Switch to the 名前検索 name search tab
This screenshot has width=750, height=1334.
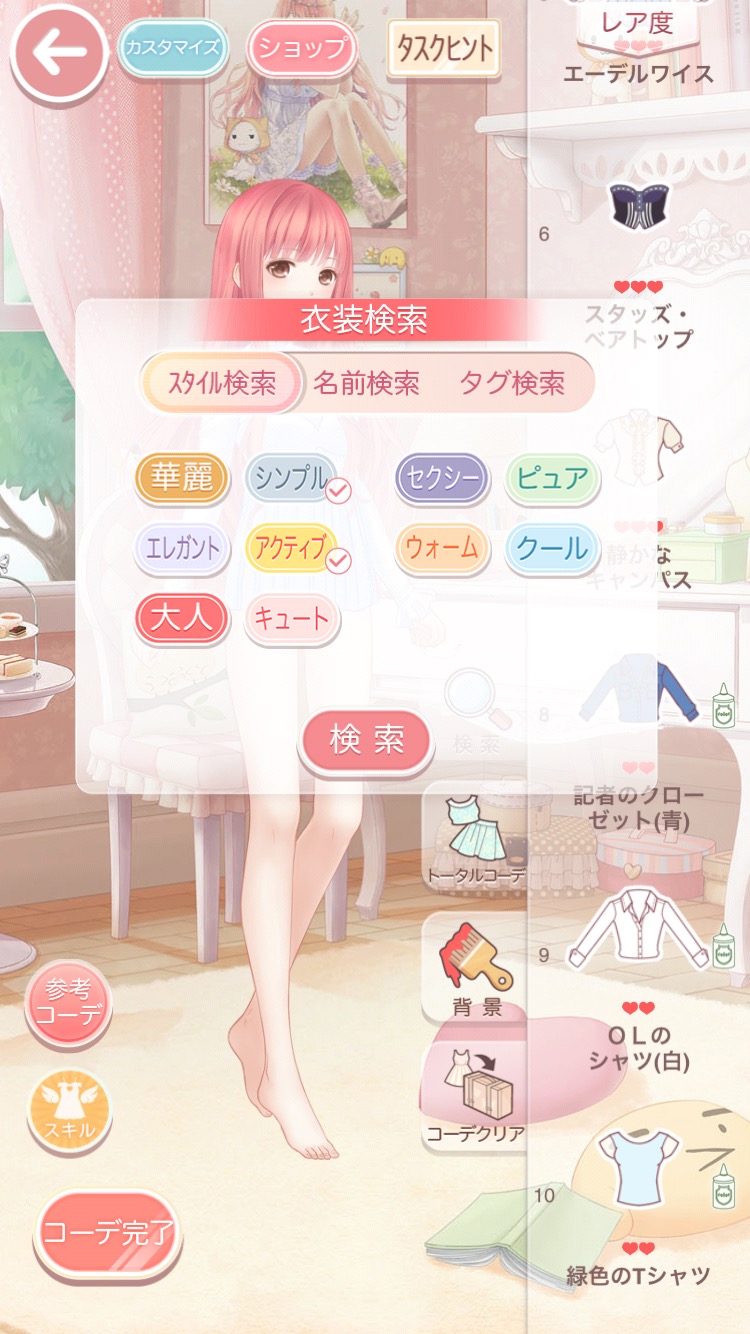pos(366,383)
